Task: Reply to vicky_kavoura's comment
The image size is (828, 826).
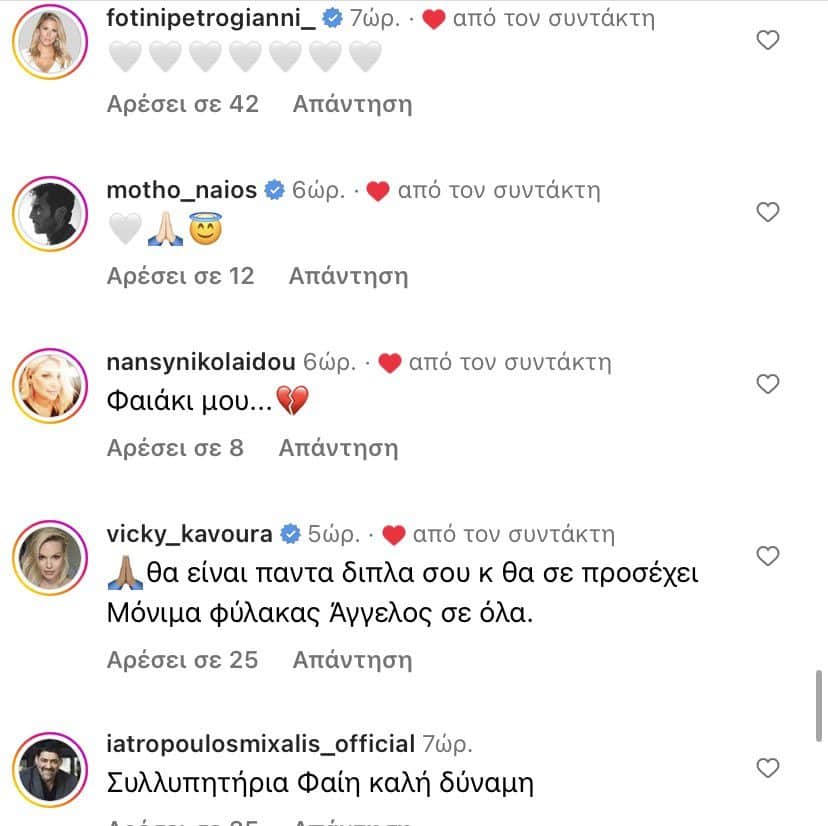Action: (352, 660)
